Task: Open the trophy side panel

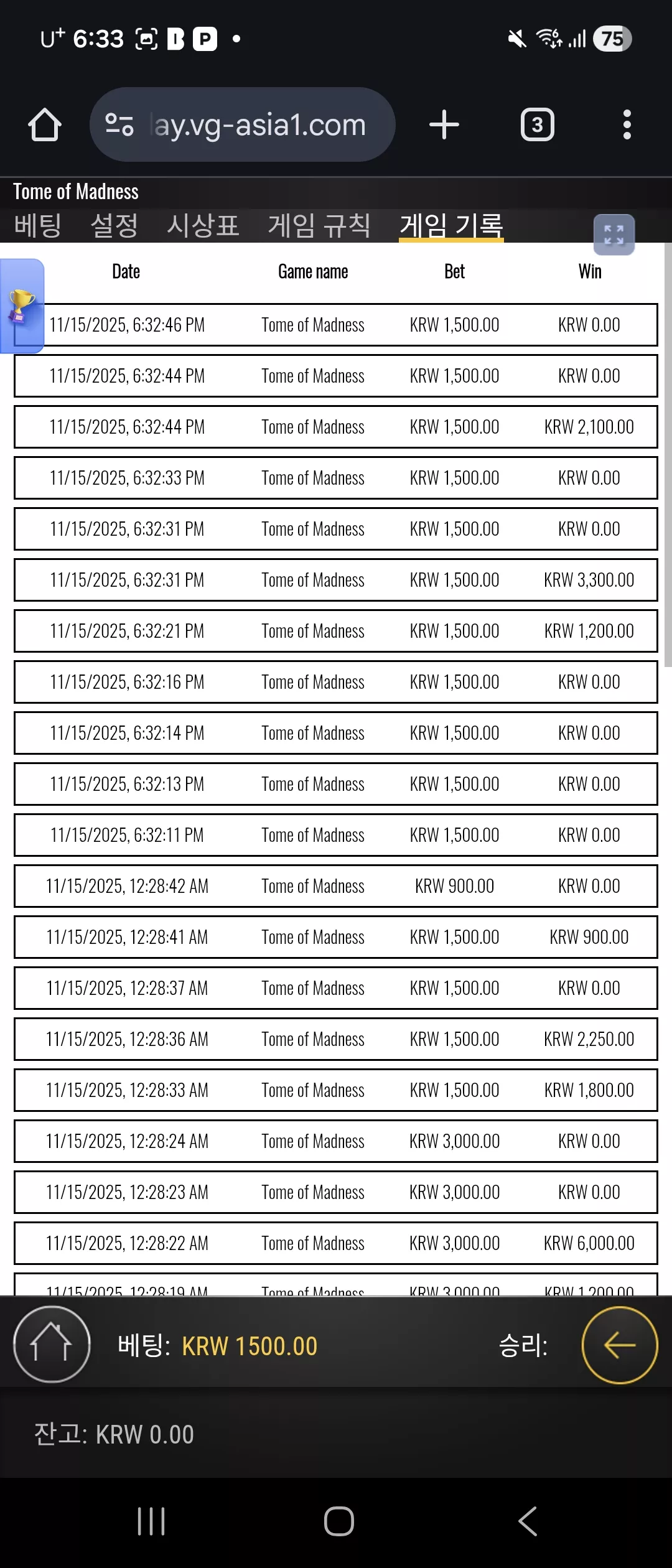Action: (x=22, y=306)
